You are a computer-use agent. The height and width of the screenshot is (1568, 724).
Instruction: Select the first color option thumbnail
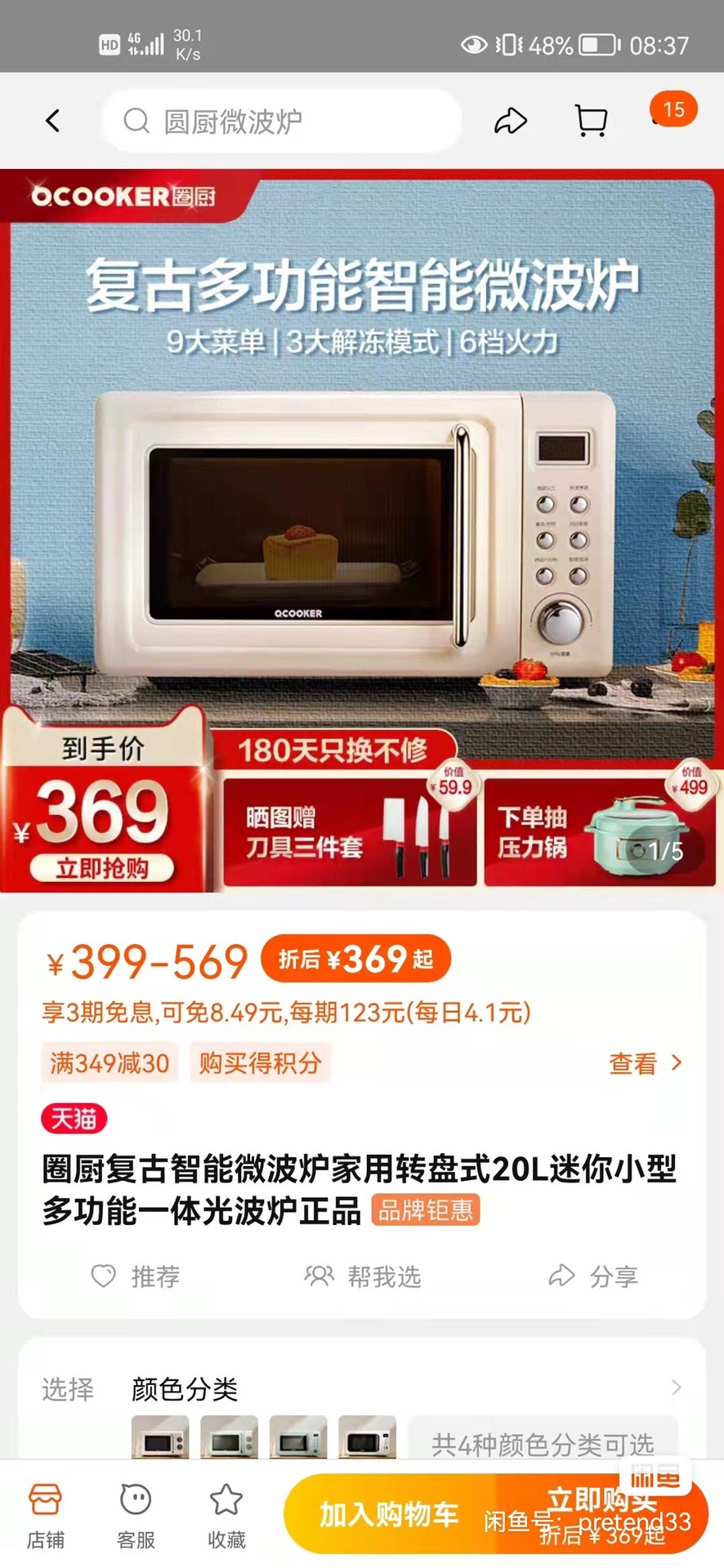160,1439
